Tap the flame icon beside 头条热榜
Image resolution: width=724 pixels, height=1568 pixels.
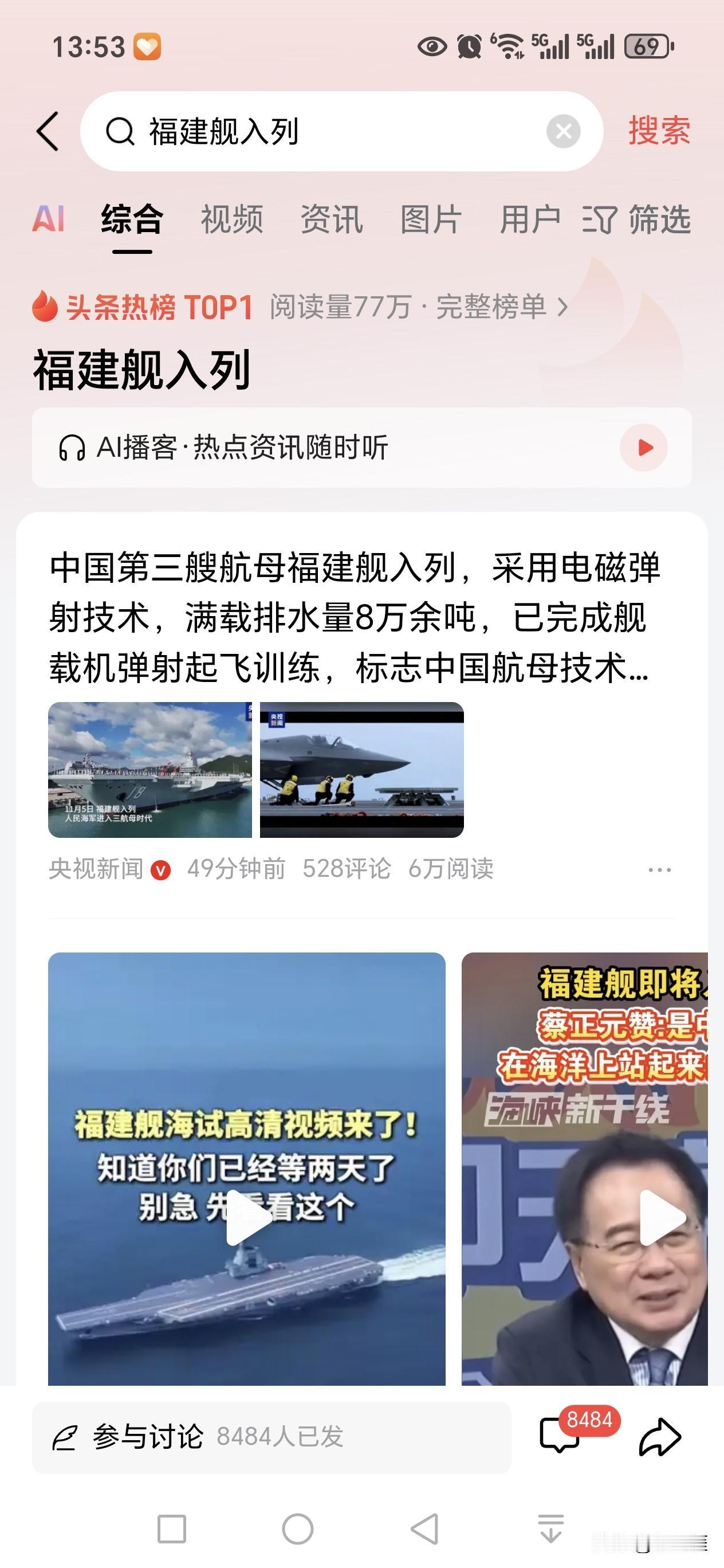46,307
